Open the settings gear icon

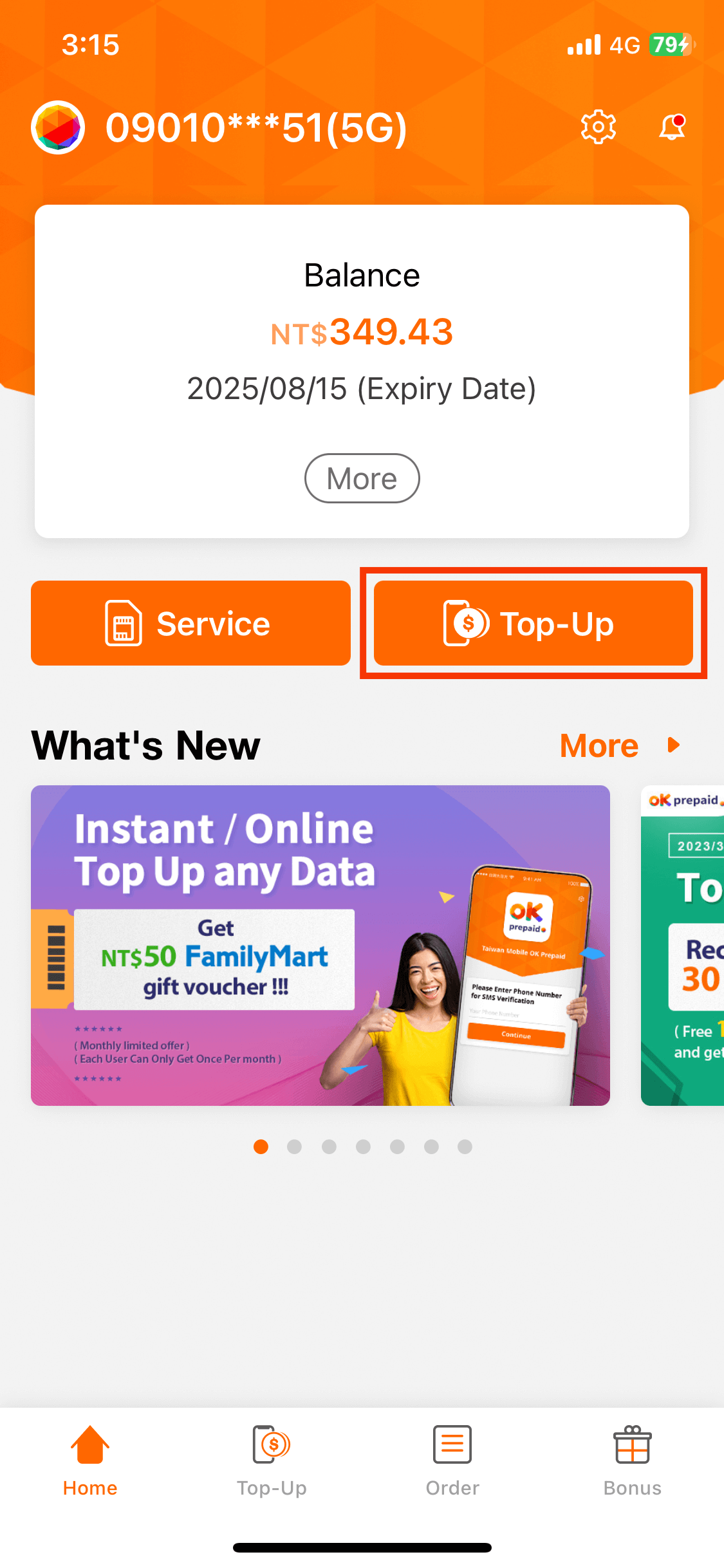(x=599, y=127)
